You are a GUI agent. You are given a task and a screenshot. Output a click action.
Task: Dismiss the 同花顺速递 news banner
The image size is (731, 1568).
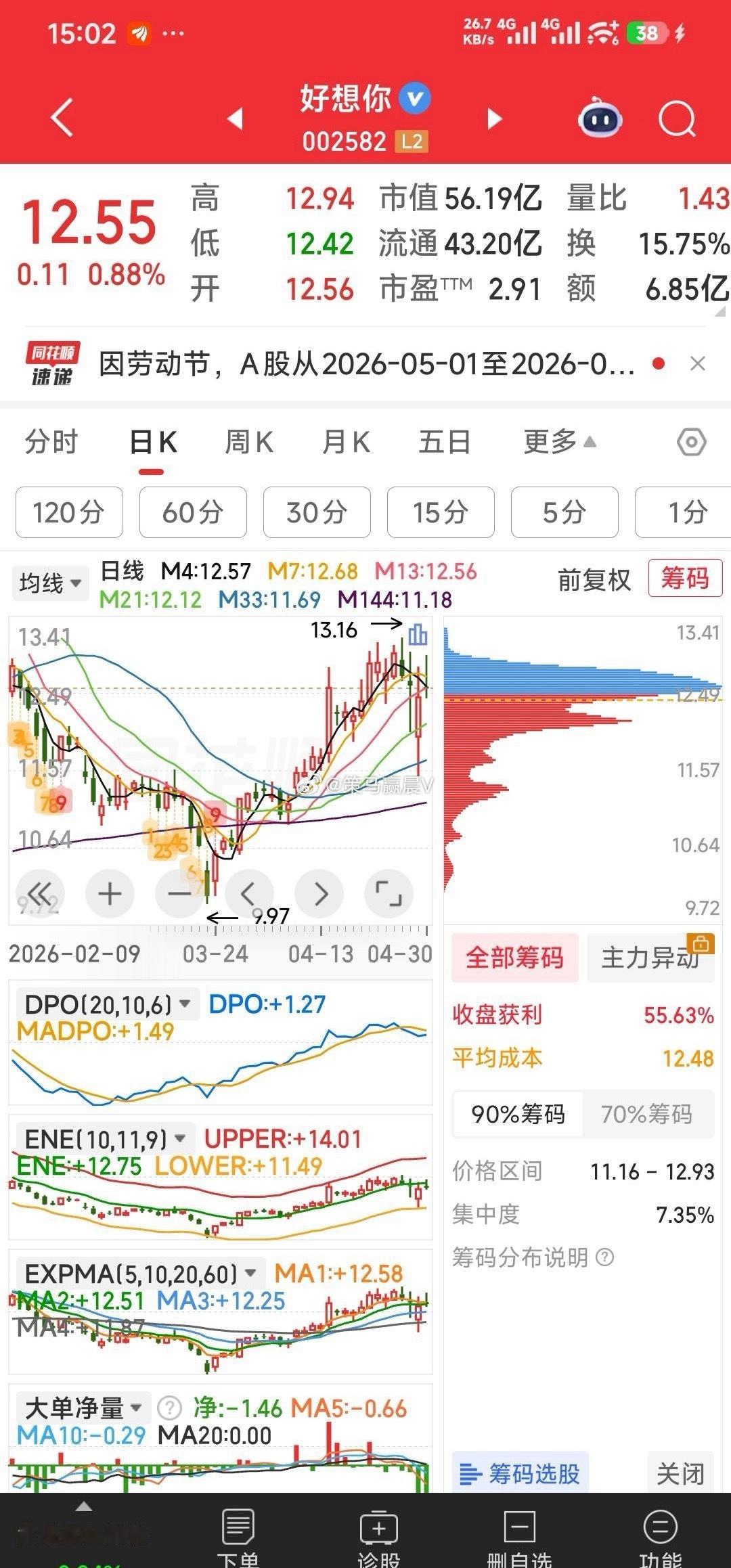coord(698,363)
